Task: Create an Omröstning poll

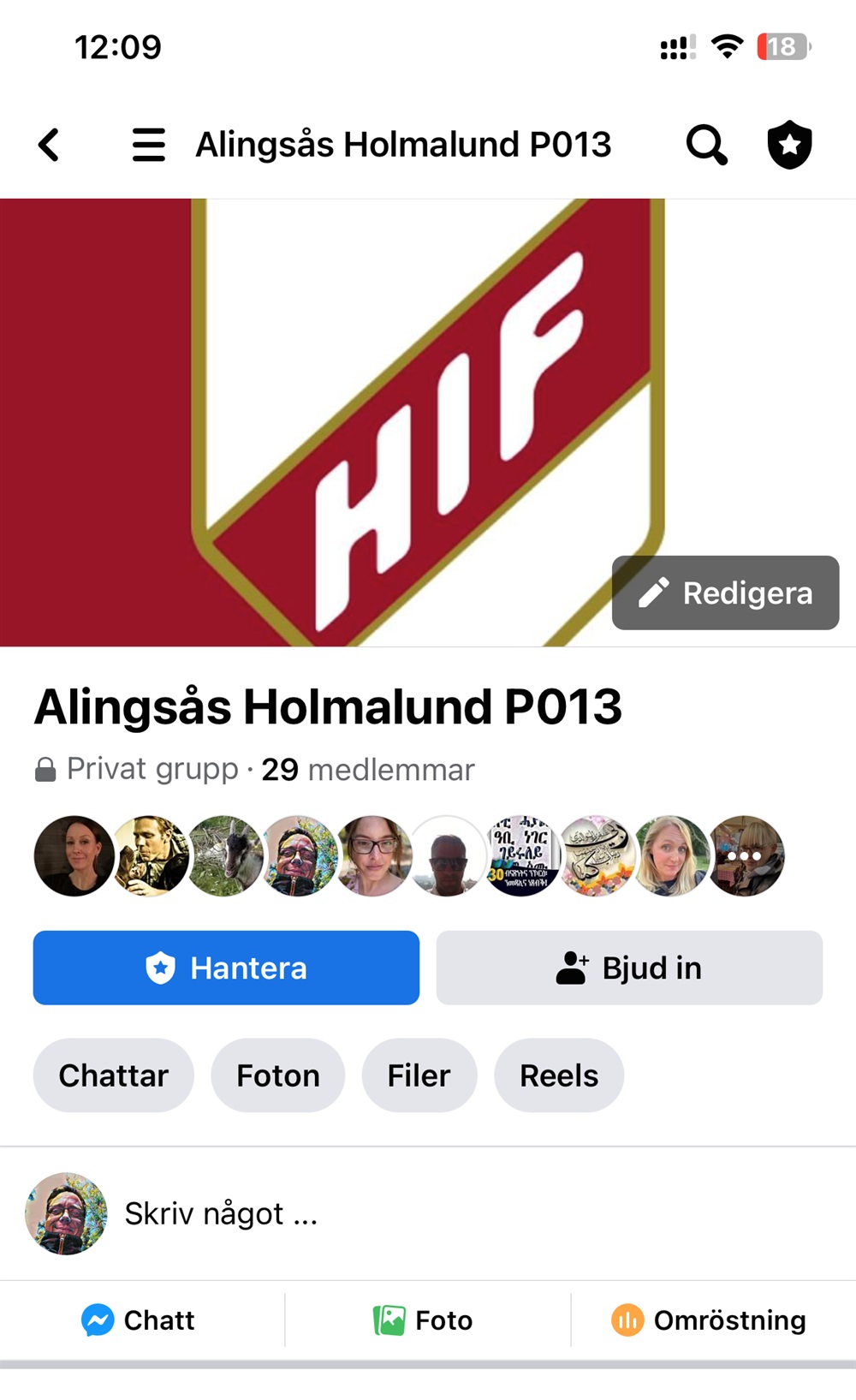Action: coord(710,1320)
